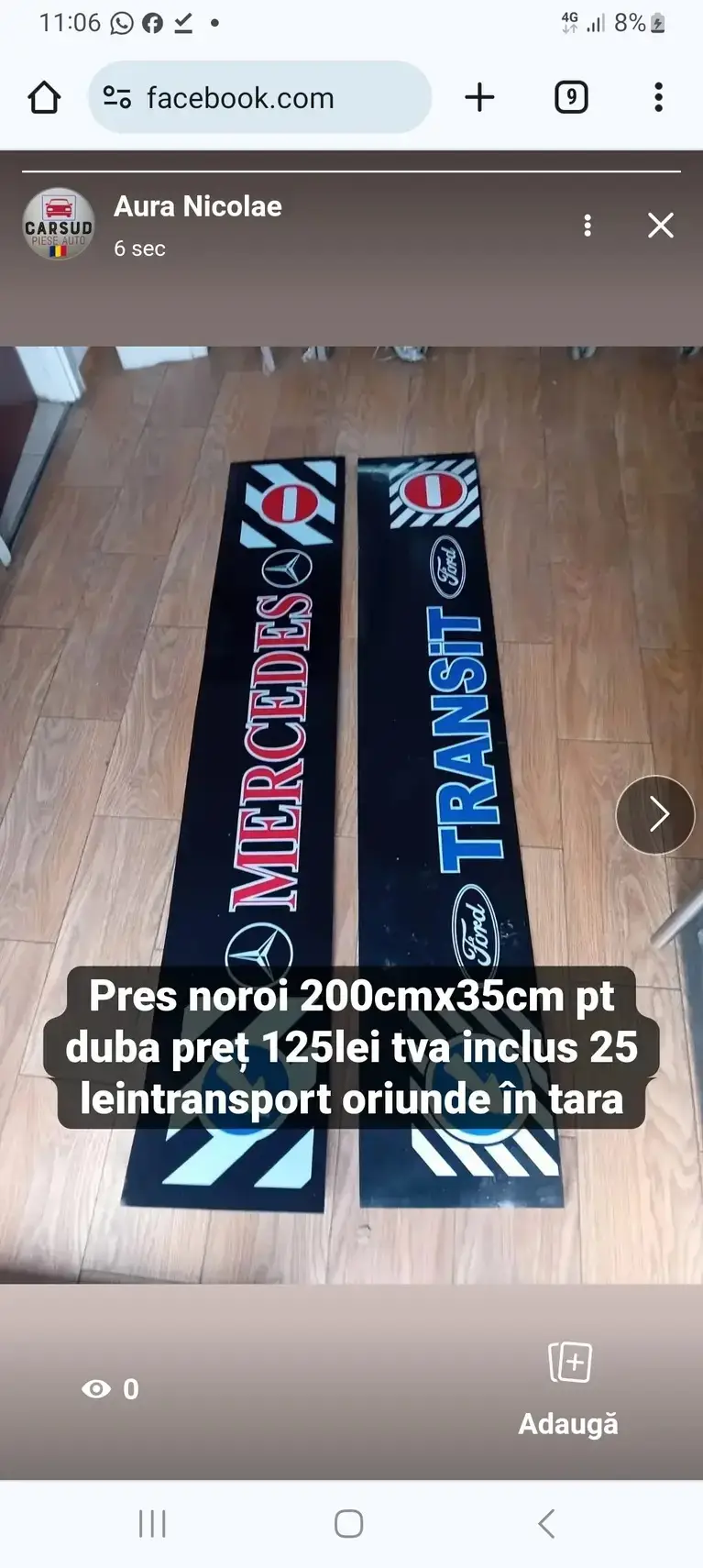The image size is (703, 1568).
Task: Close the story viewer
Action: coord(660,226)
